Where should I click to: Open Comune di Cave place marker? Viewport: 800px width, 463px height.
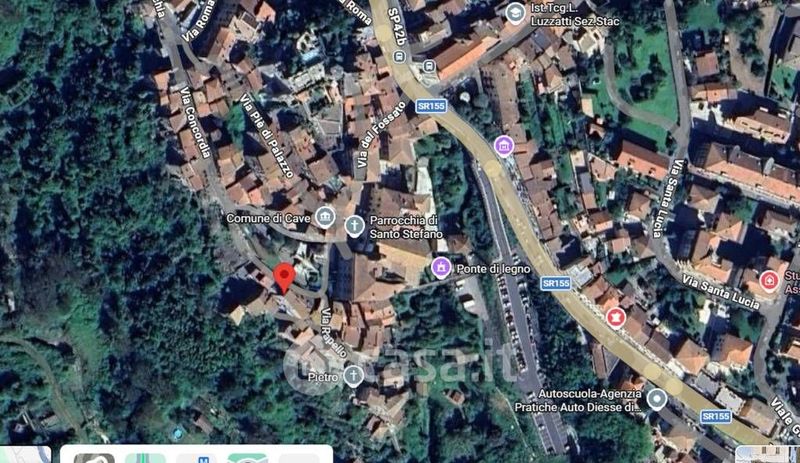click(324, 217)
